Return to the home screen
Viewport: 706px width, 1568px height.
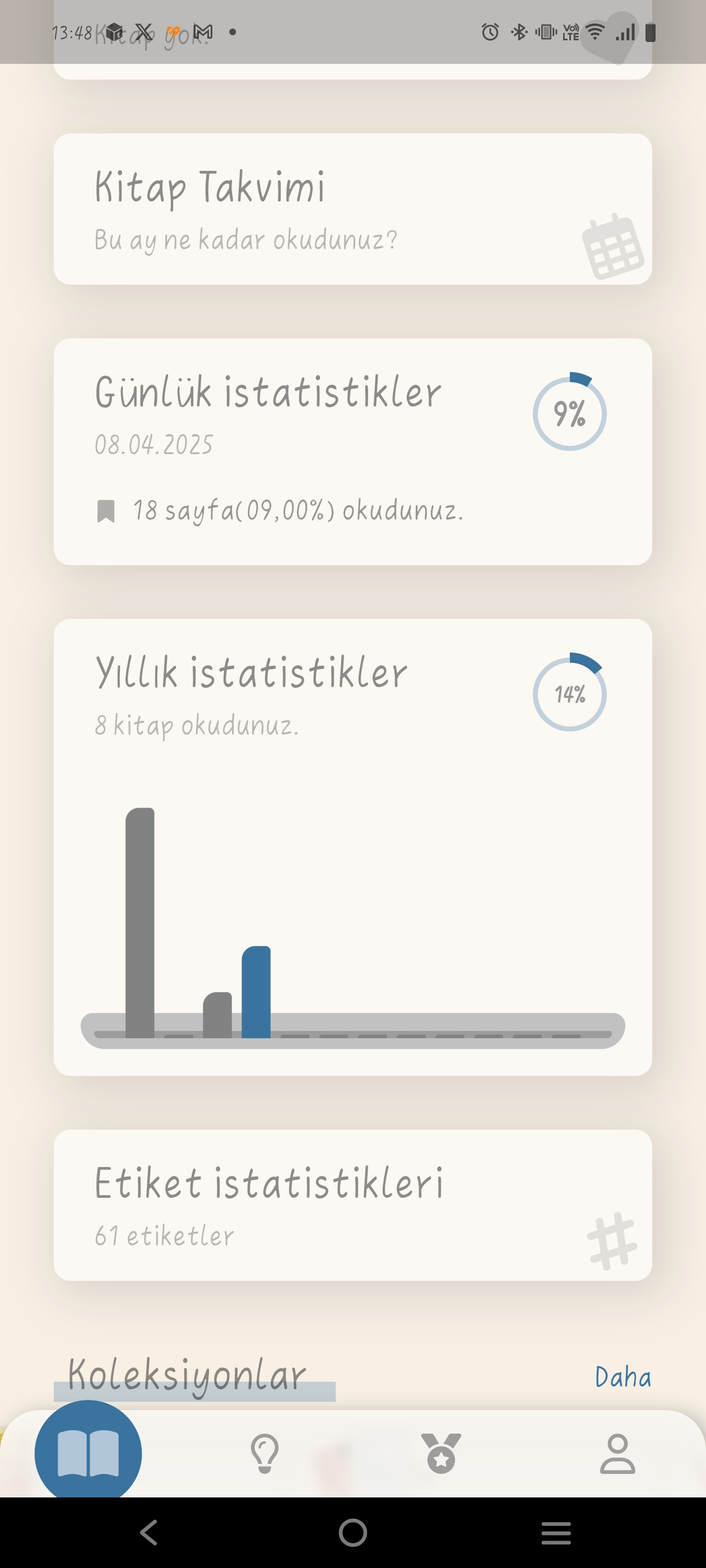tap(352, 1532)
